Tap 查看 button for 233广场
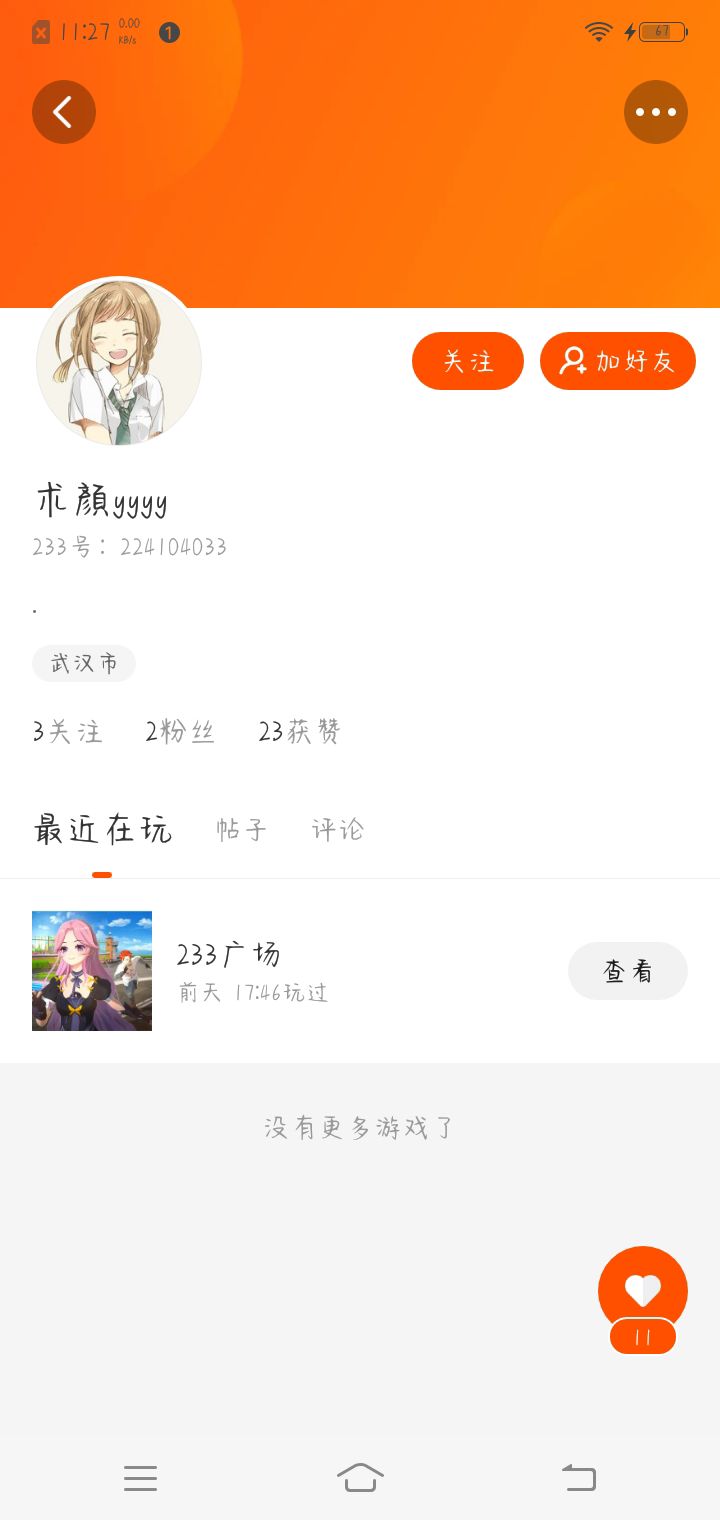The width and height of the screenshot is (720, 1520). [628, 971]
